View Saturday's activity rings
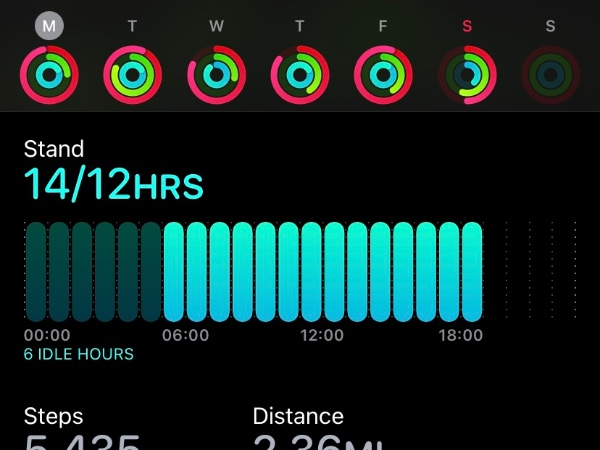 [467, 73]
